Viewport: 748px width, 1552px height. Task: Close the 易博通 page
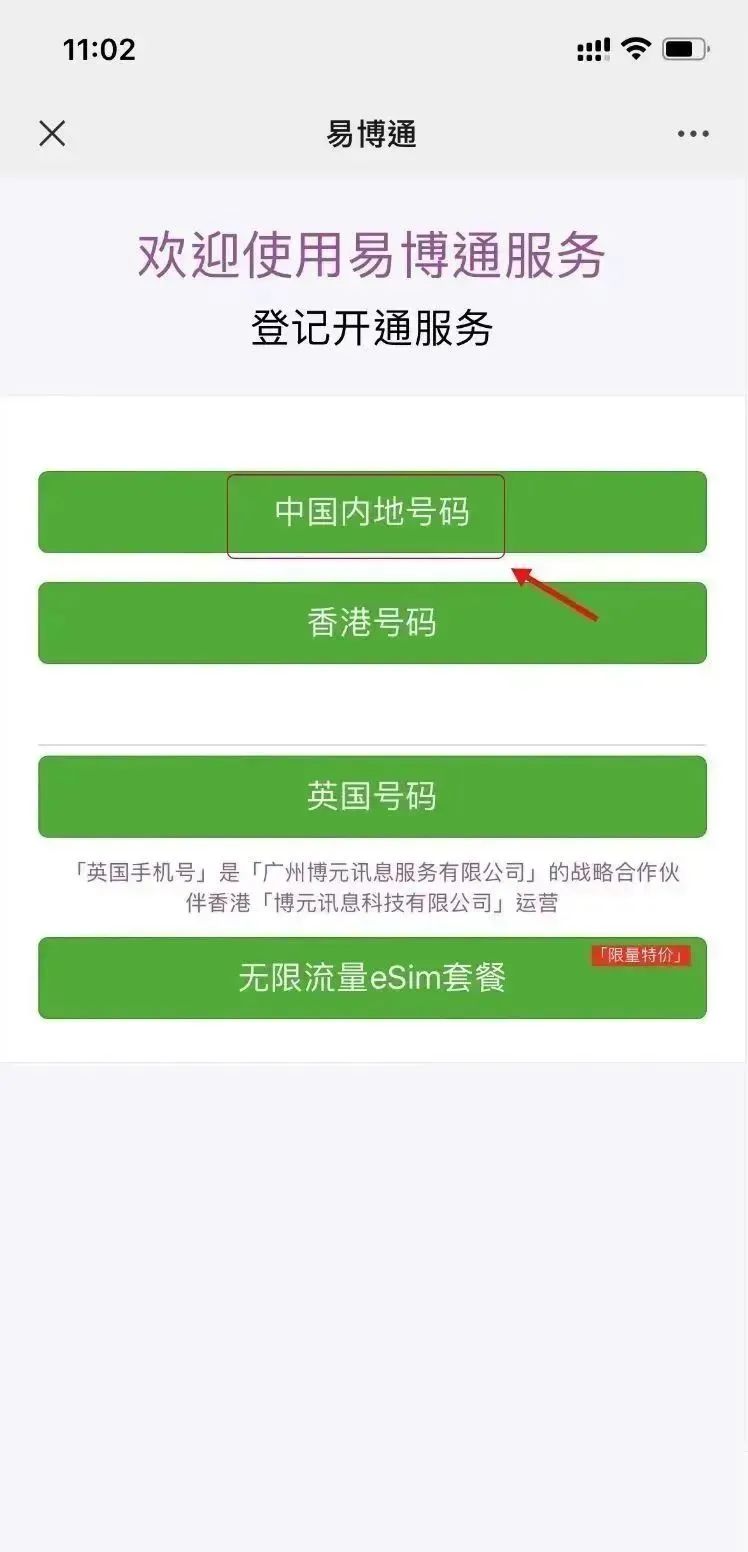pos(52,133)
